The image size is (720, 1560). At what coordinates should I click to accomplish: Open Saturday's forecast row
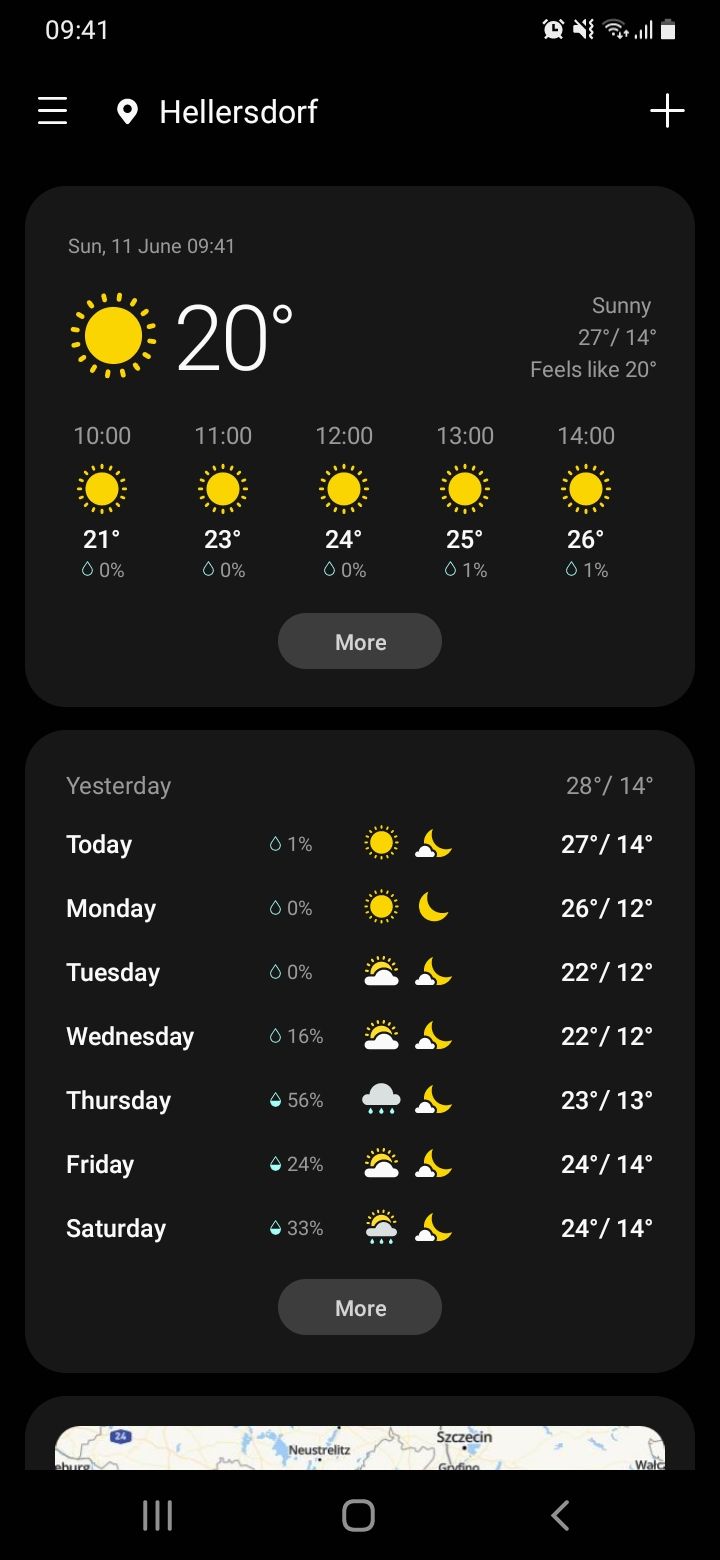(360, 1228)
